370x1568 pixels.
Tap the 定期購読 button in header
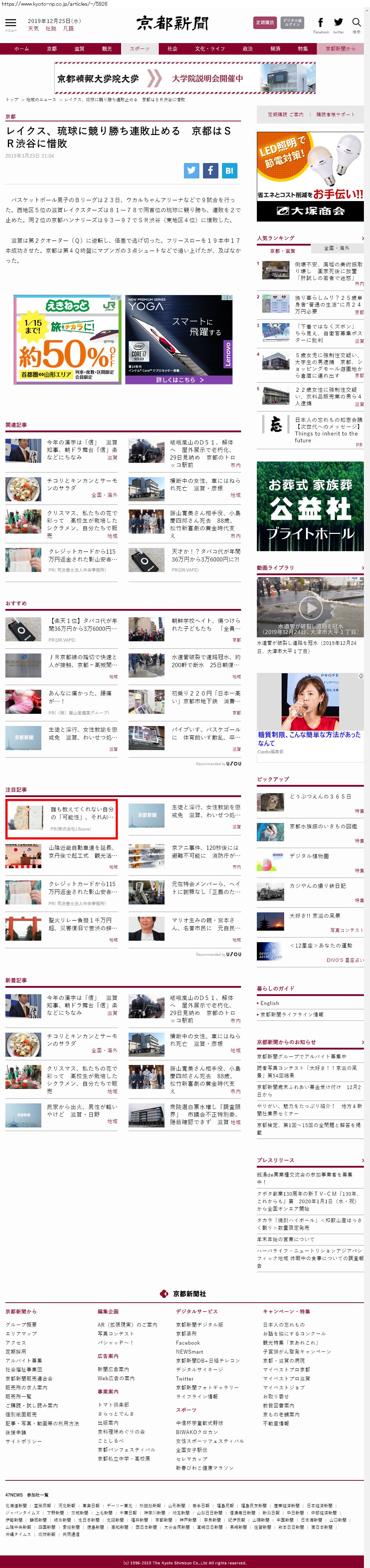(264, 23)
